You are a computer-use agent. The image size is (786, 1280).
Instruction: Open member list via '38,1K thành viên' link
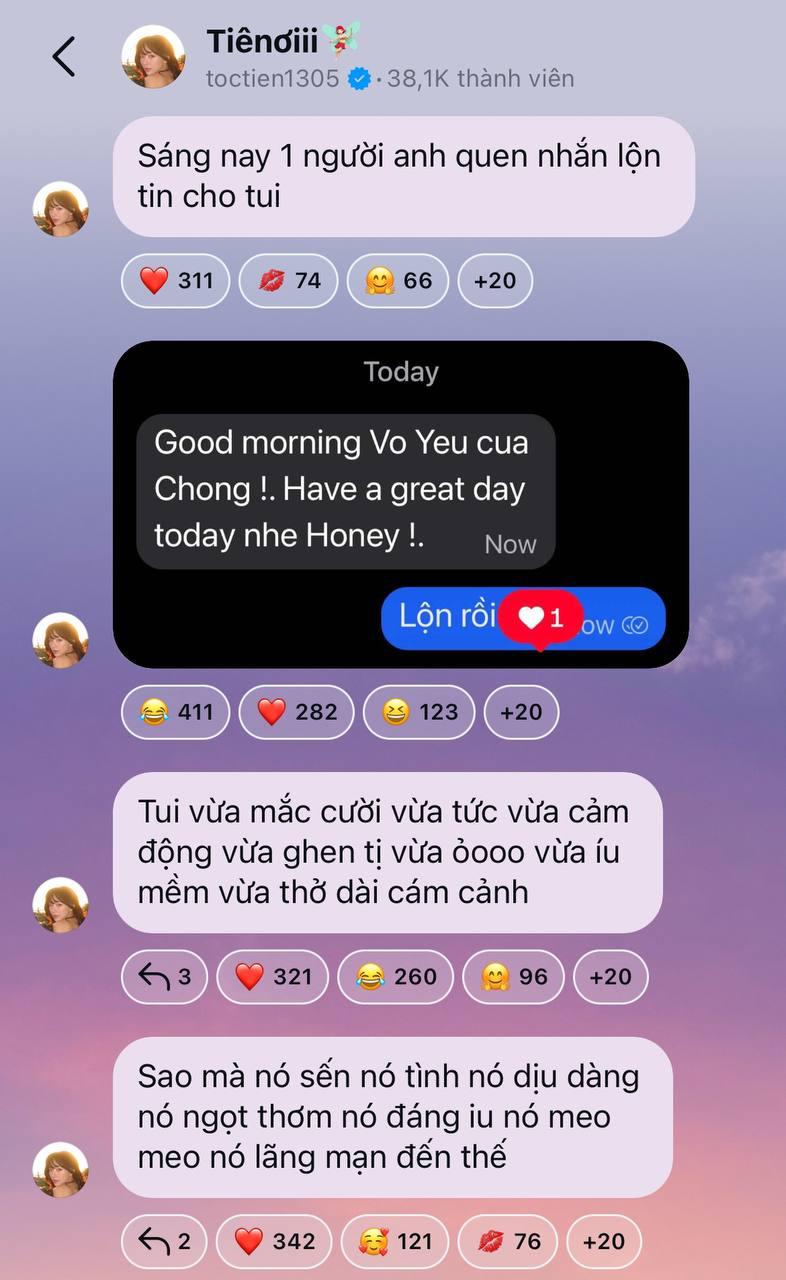[482, 78]
